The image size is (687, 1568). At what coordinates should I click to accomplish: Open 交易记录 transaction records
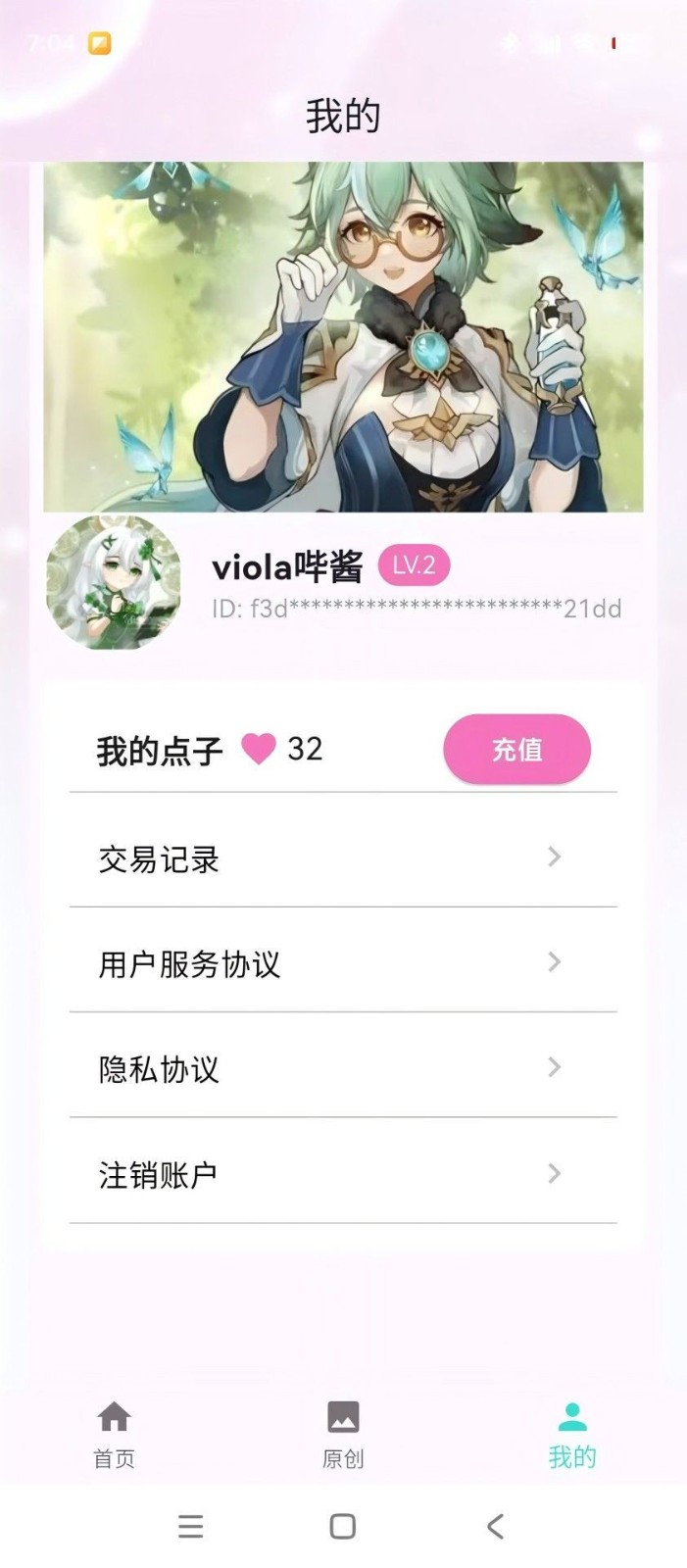(343, 858)
